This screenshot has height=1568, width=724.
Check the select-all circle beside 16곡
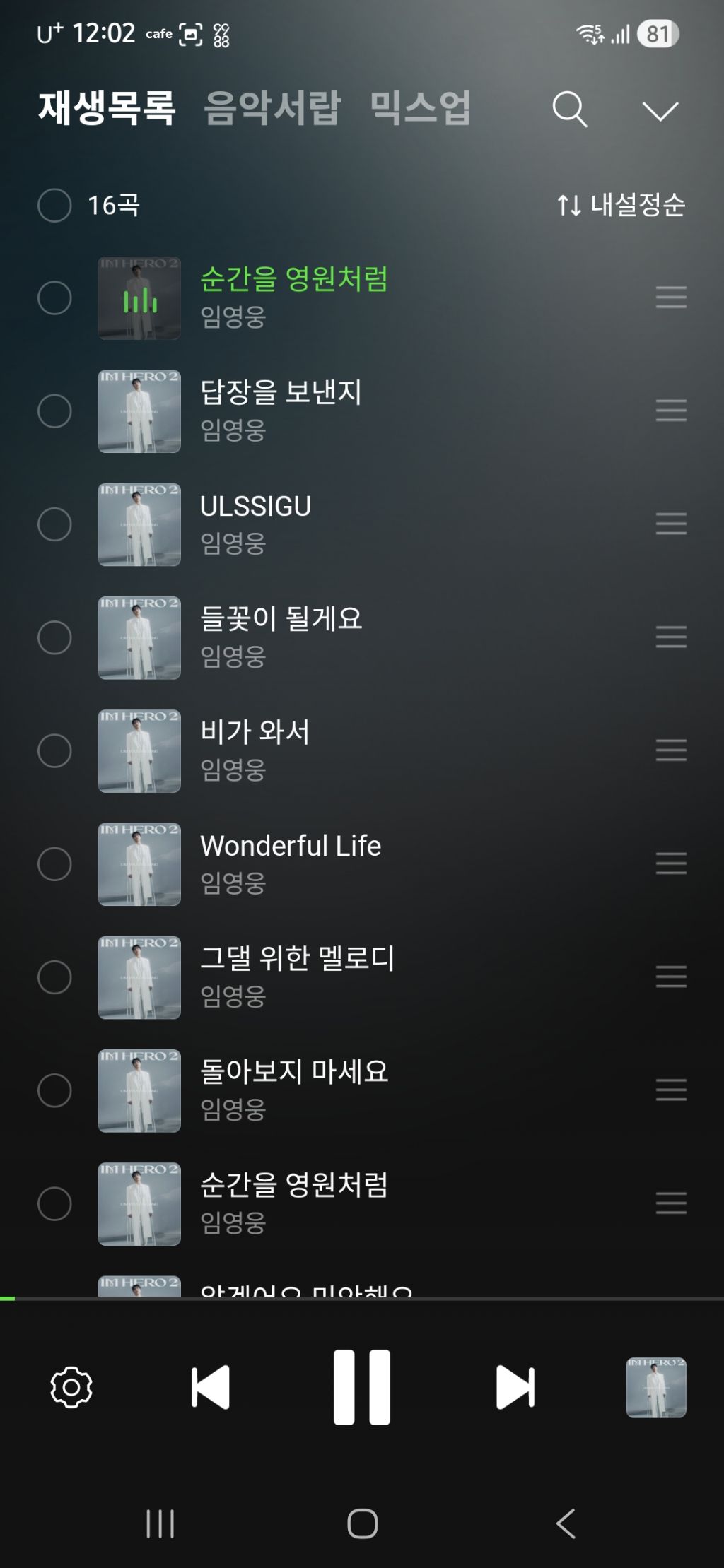click(x=54, y=205)
